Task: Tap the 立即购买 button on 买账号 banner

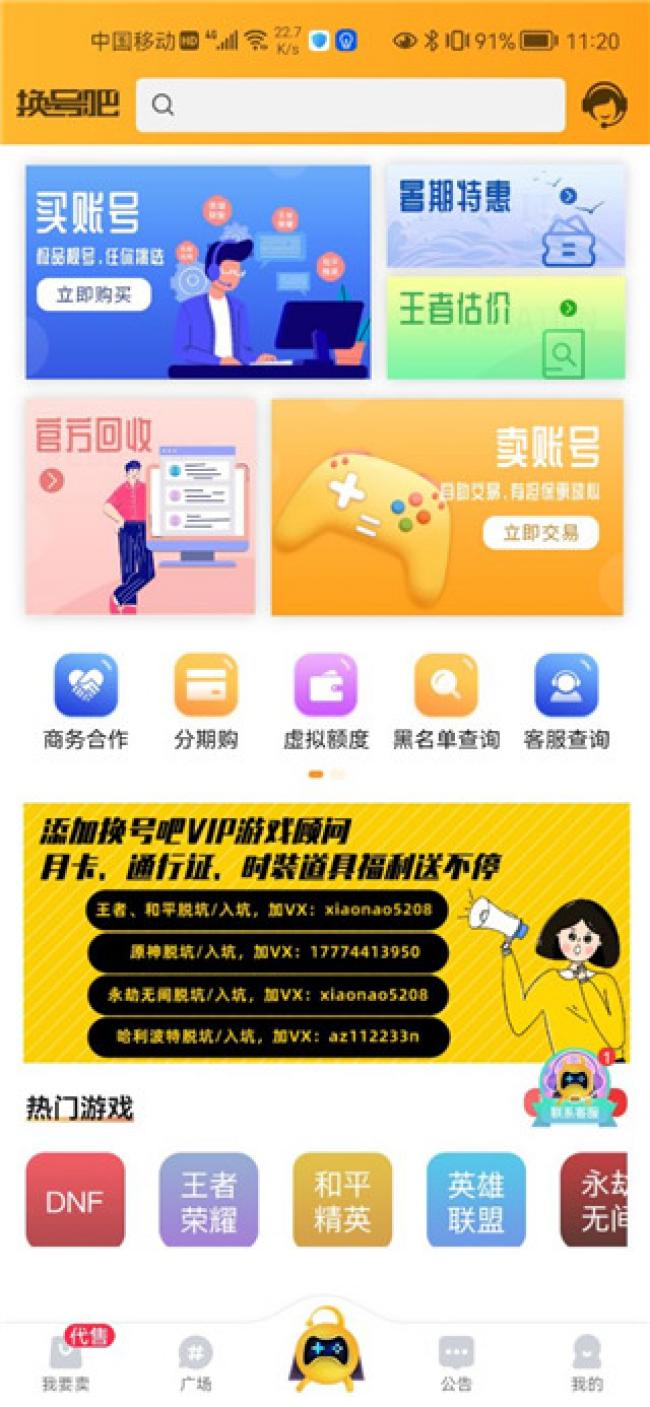Action: pyautogui.click(x=94, y=295)
